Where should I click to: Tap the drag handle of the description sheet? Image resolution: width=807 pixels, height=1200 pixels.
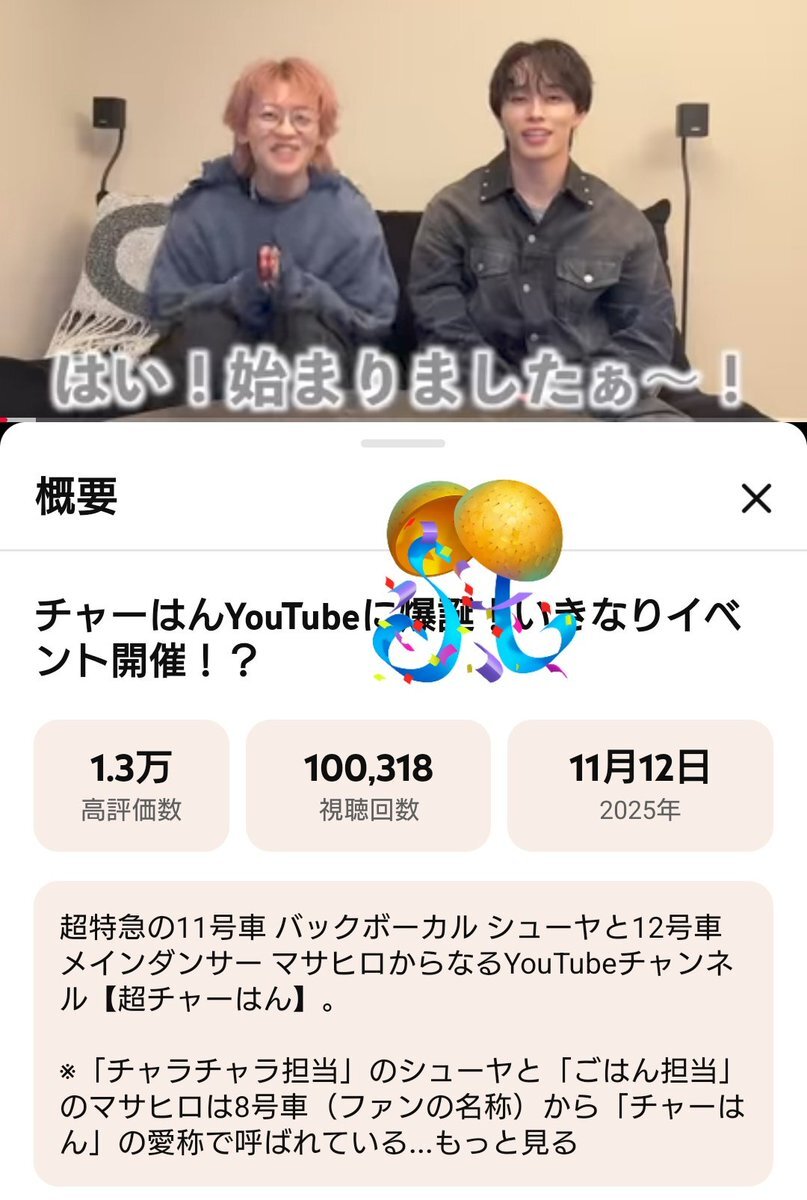point(403,442)
